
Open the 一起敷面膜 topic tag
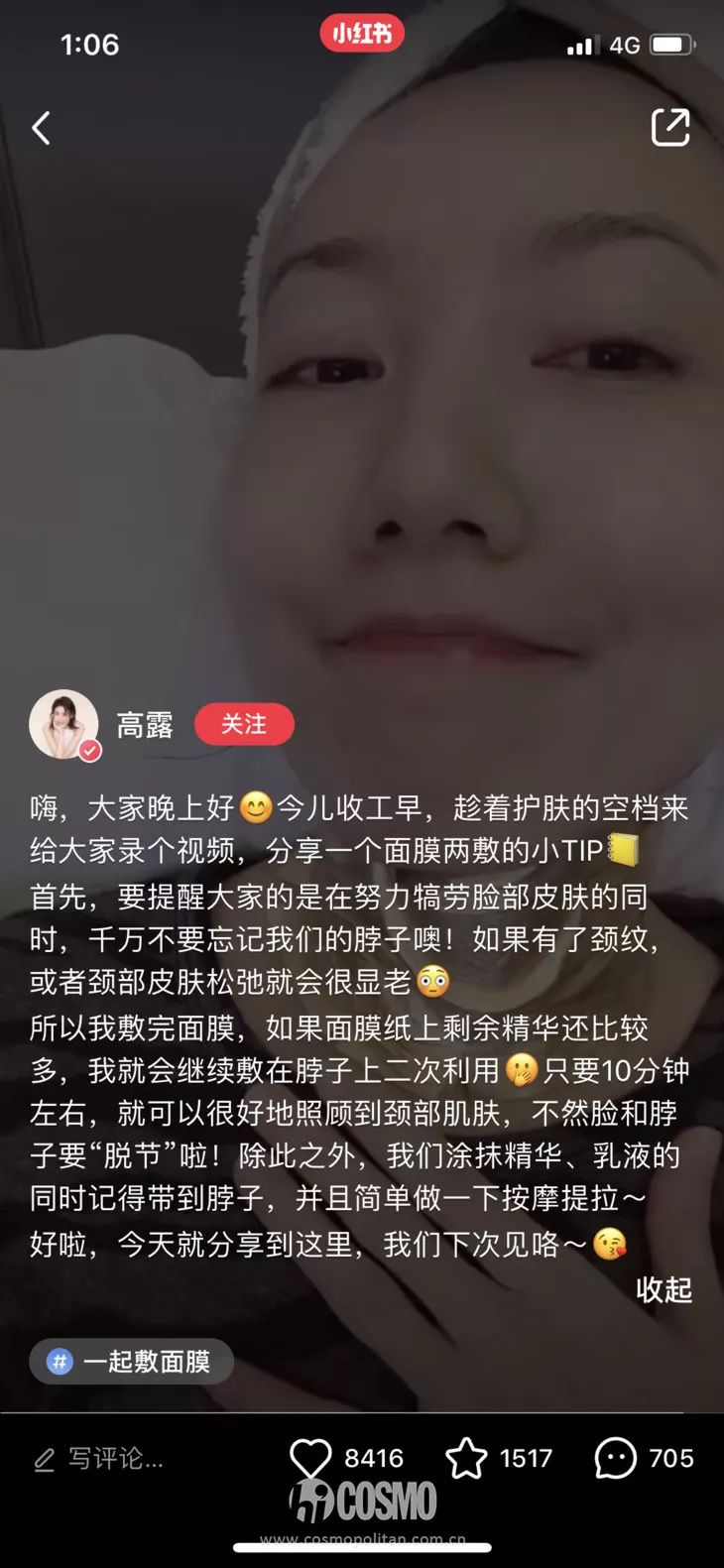(x=131, y=1362)
